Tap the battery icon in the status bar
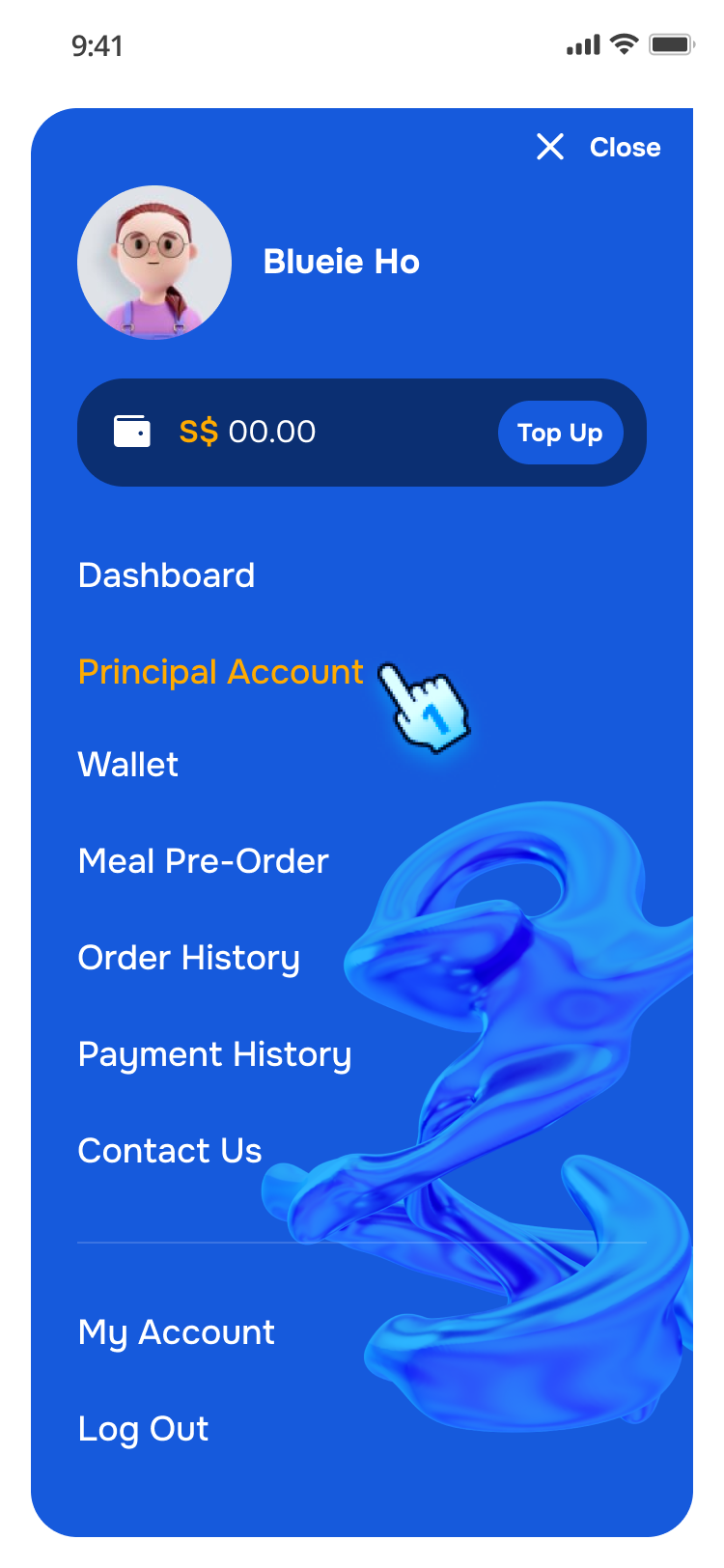Viewport: 724px width, 1568px height. coord(671,43)
